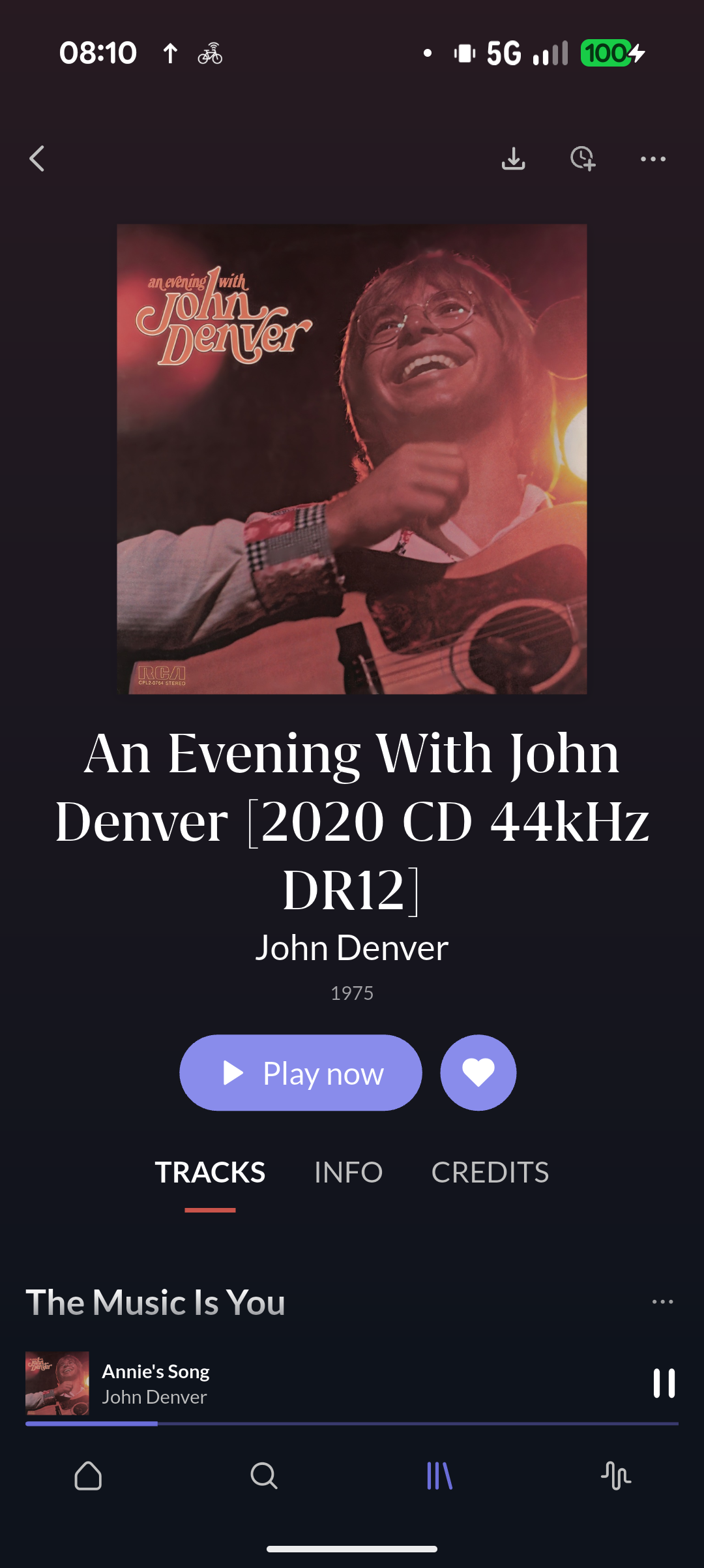Open the album overflow menu

653,158
